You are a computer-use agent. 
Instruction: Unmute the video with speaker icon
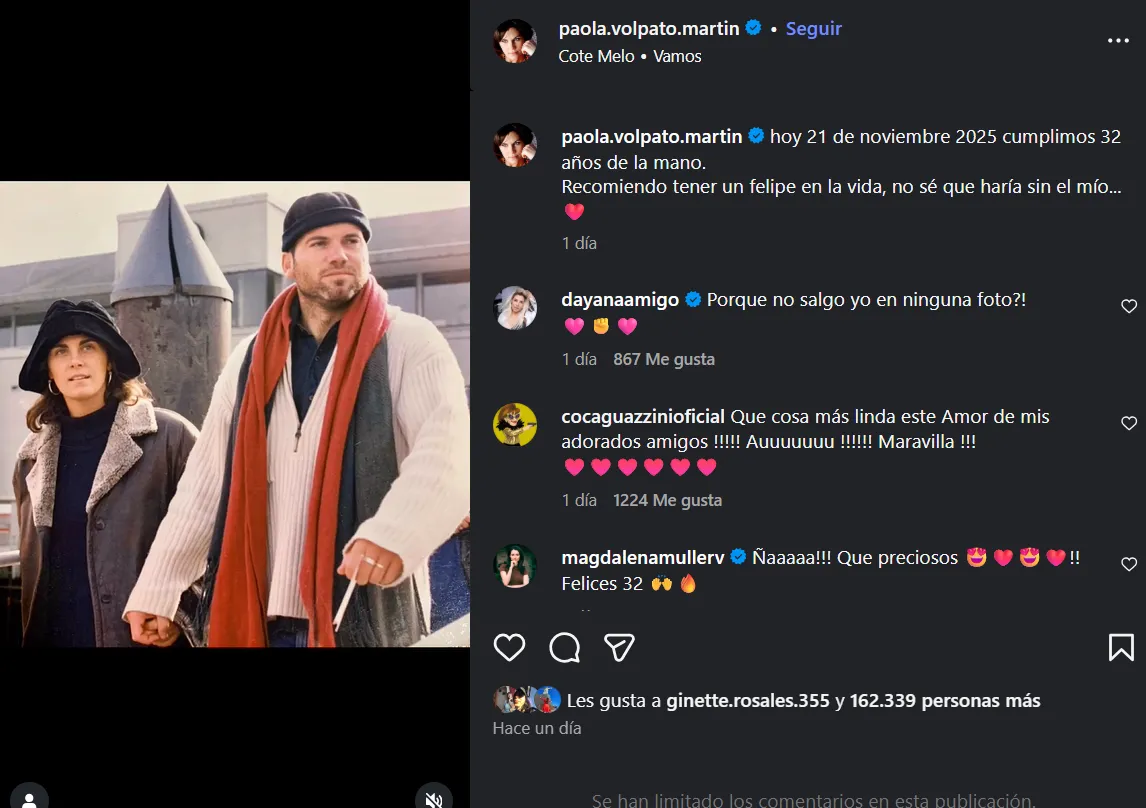[433, 798]
